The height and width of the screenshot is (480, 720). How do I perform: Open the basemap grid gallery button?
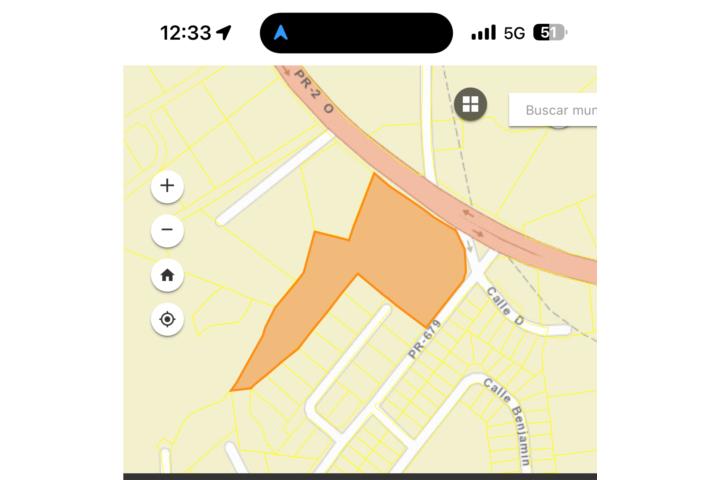[x=470, y=104]
